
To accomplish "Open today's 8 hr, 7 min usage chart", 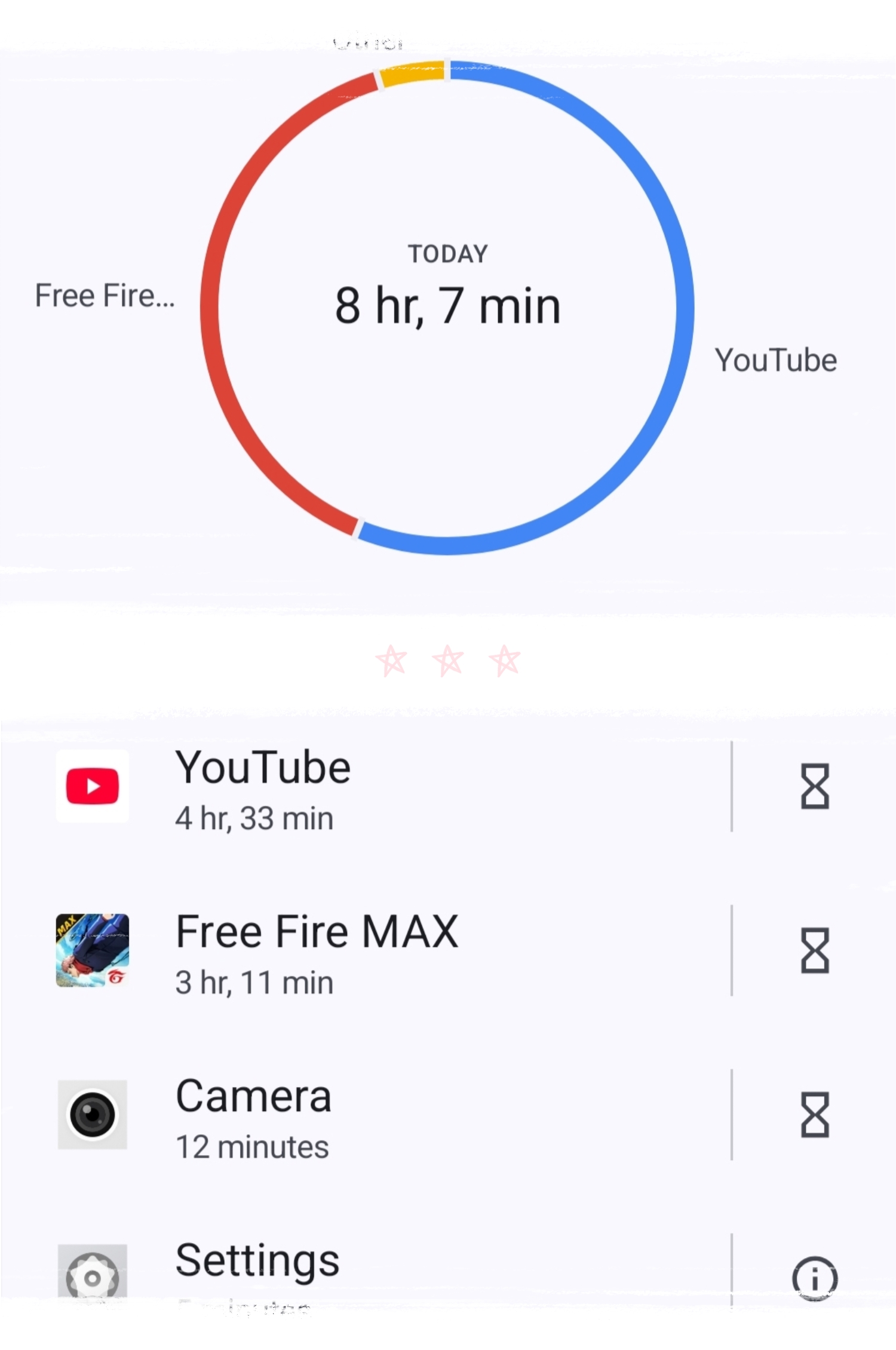I will pos(447,306).
